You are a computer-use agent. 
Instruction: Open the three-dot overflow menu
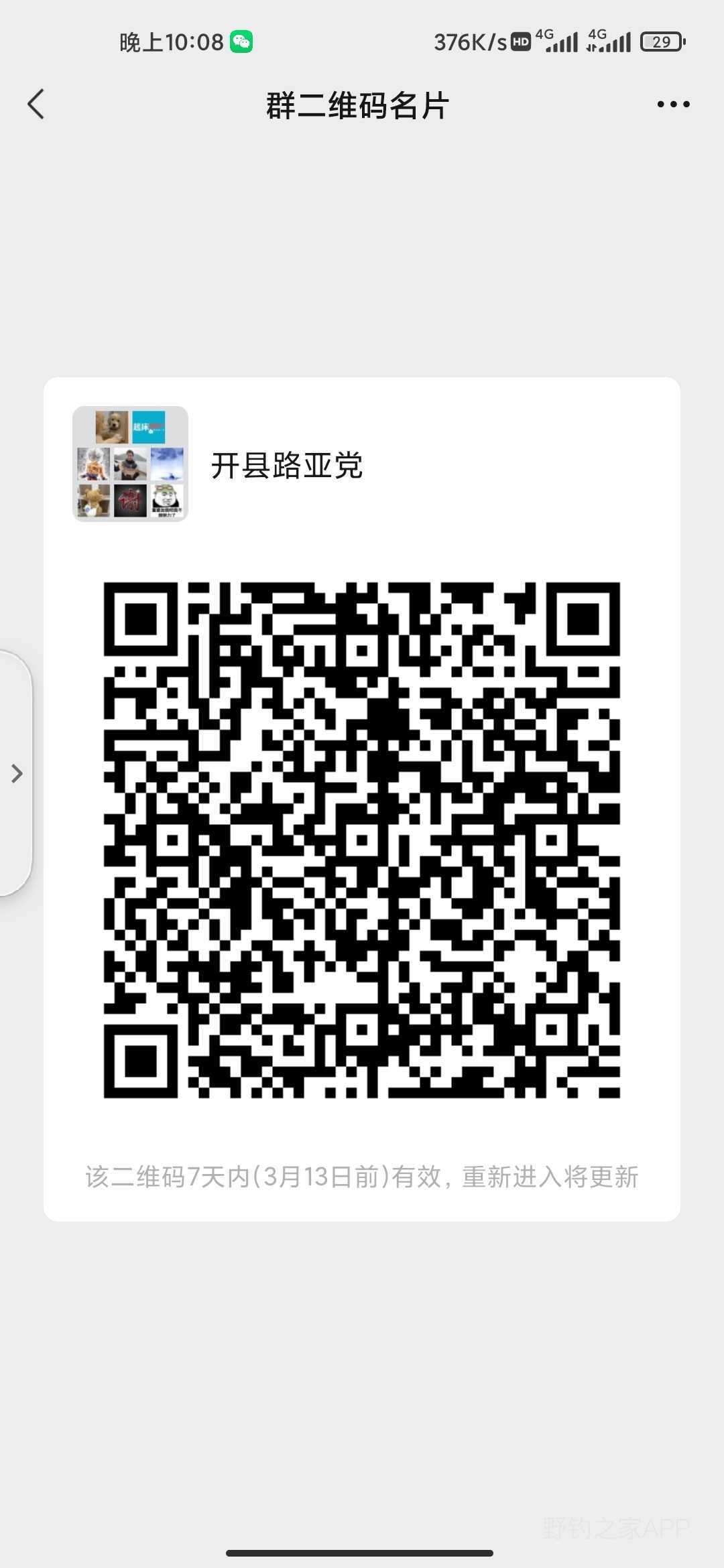tap(673, 105)
